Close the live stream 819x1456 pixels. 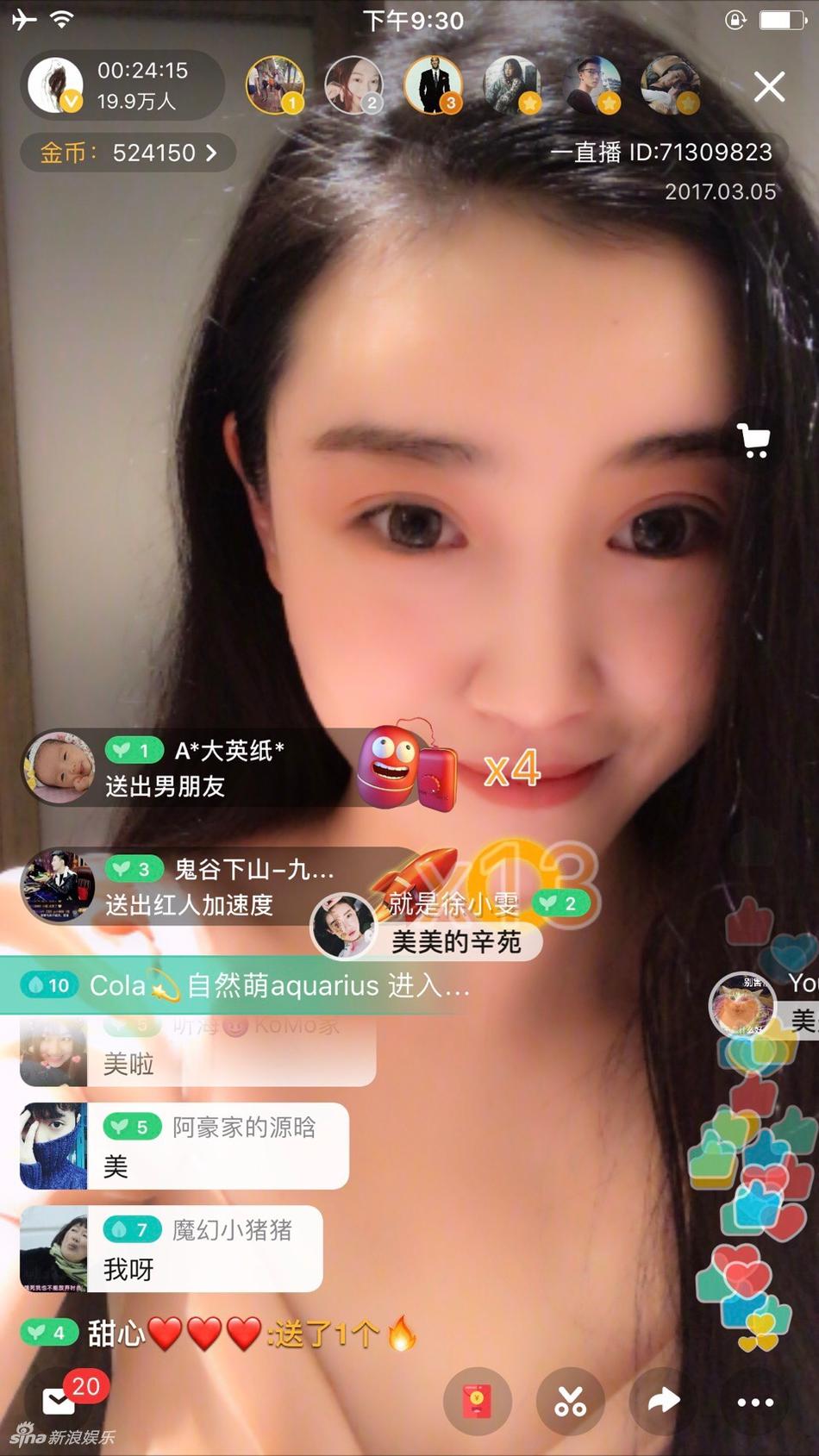[x=768, y=87]
